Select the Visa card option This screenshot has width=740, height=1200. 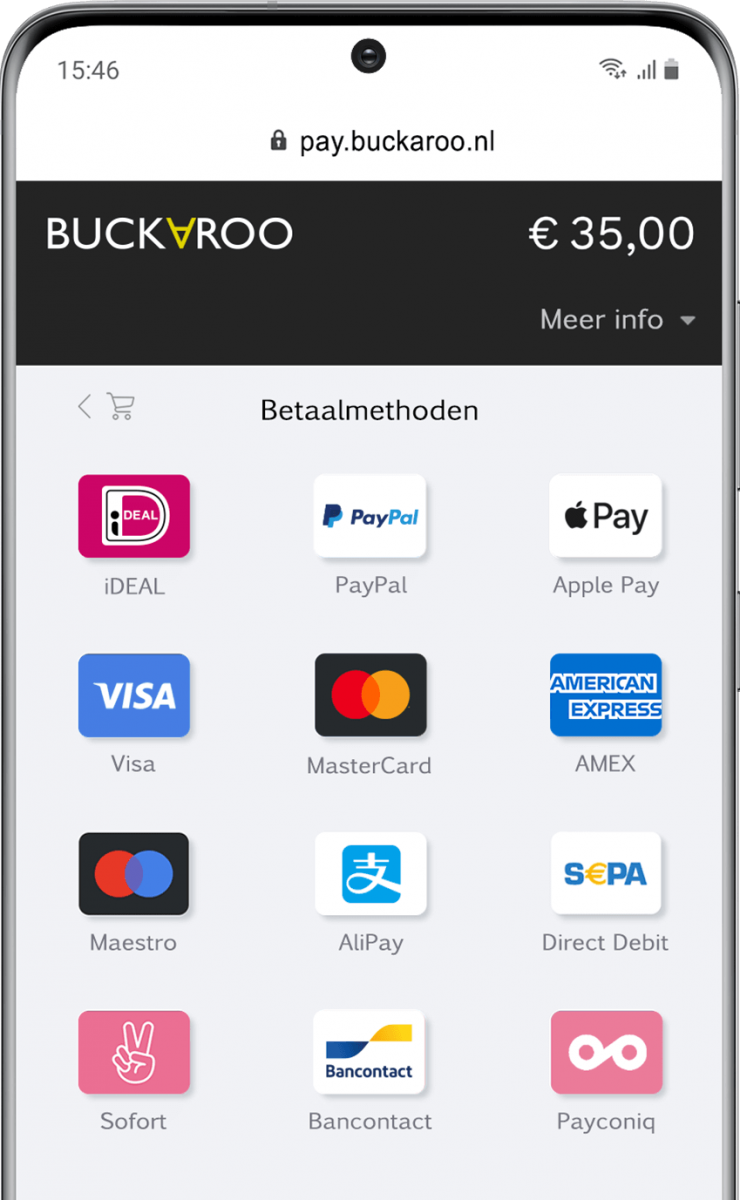click(x=134, y=695)
